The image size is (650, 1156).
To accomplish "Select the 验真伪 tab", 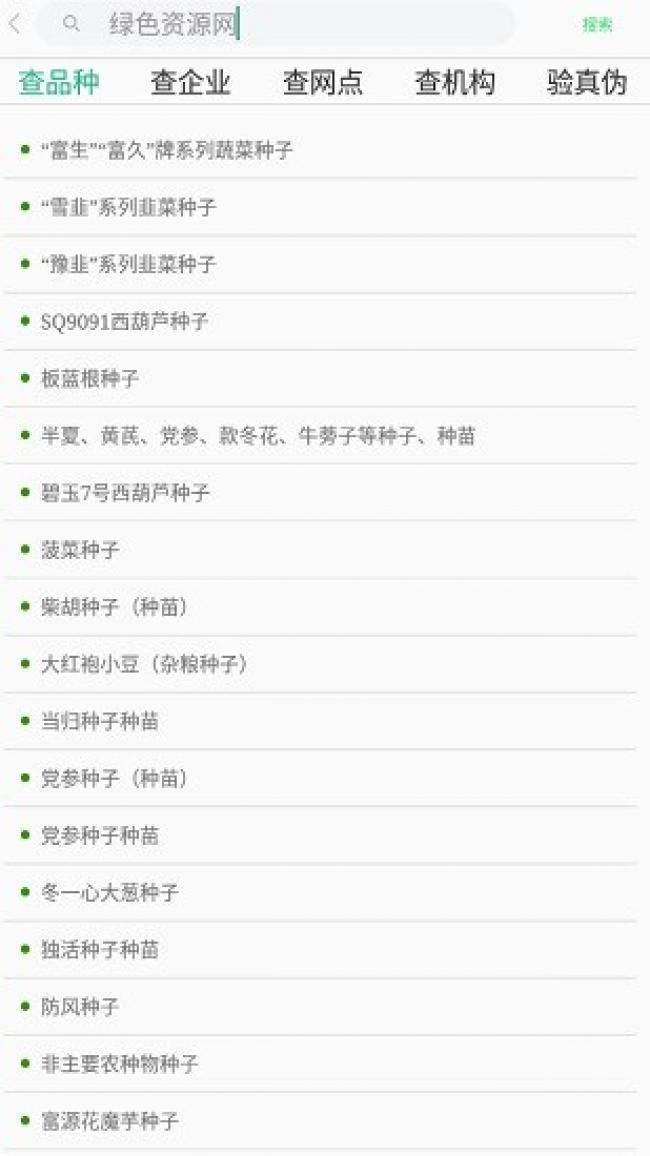I will [x=587, y=82].
